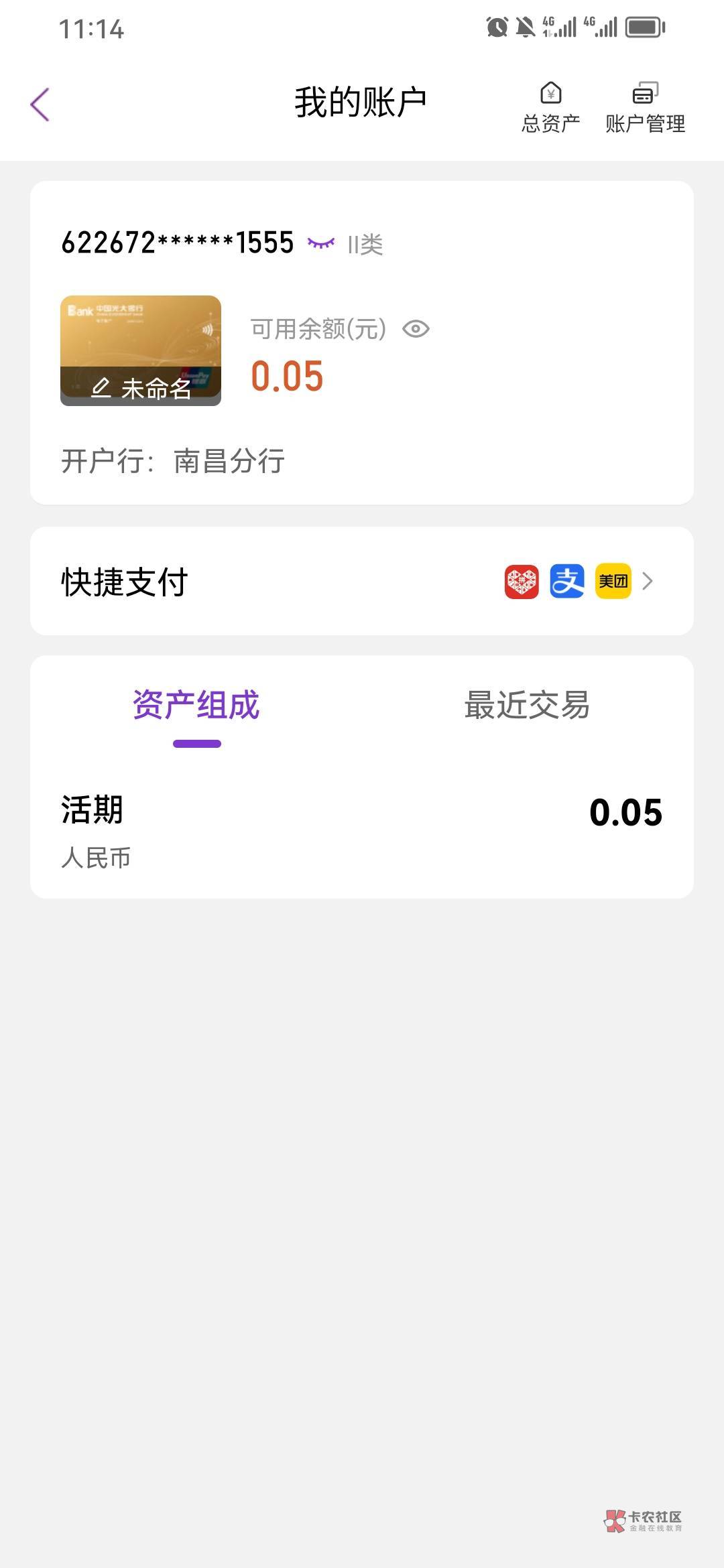Screen dimensions: 724x1568
Task: Hide the 可用余额 amount
Action: 416,329
